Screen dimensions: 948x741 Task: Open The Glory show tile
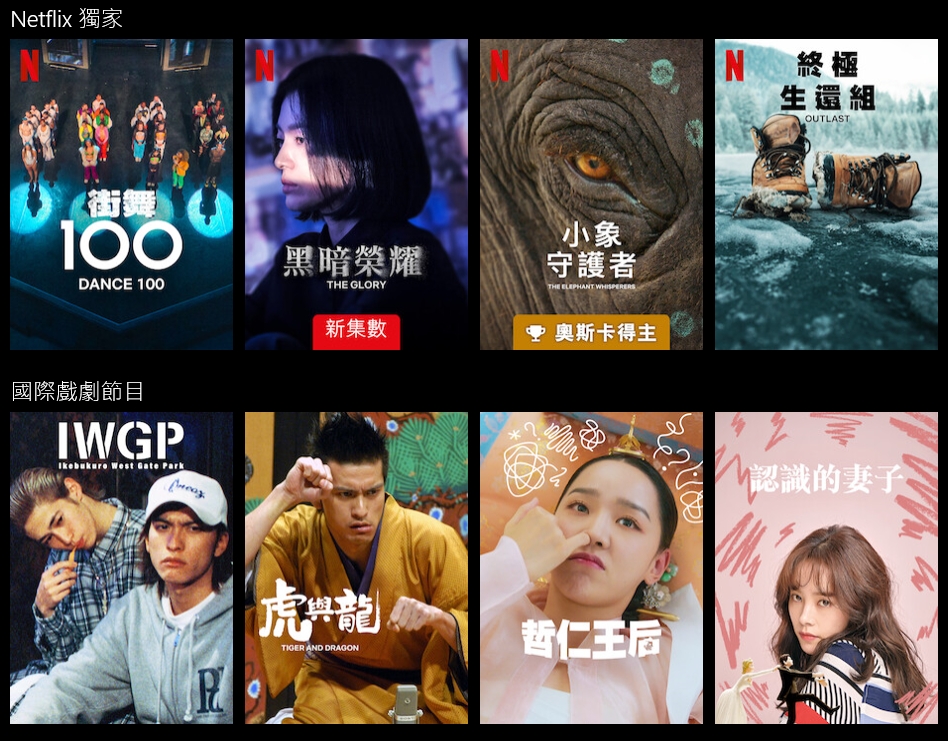pos(356,195)
